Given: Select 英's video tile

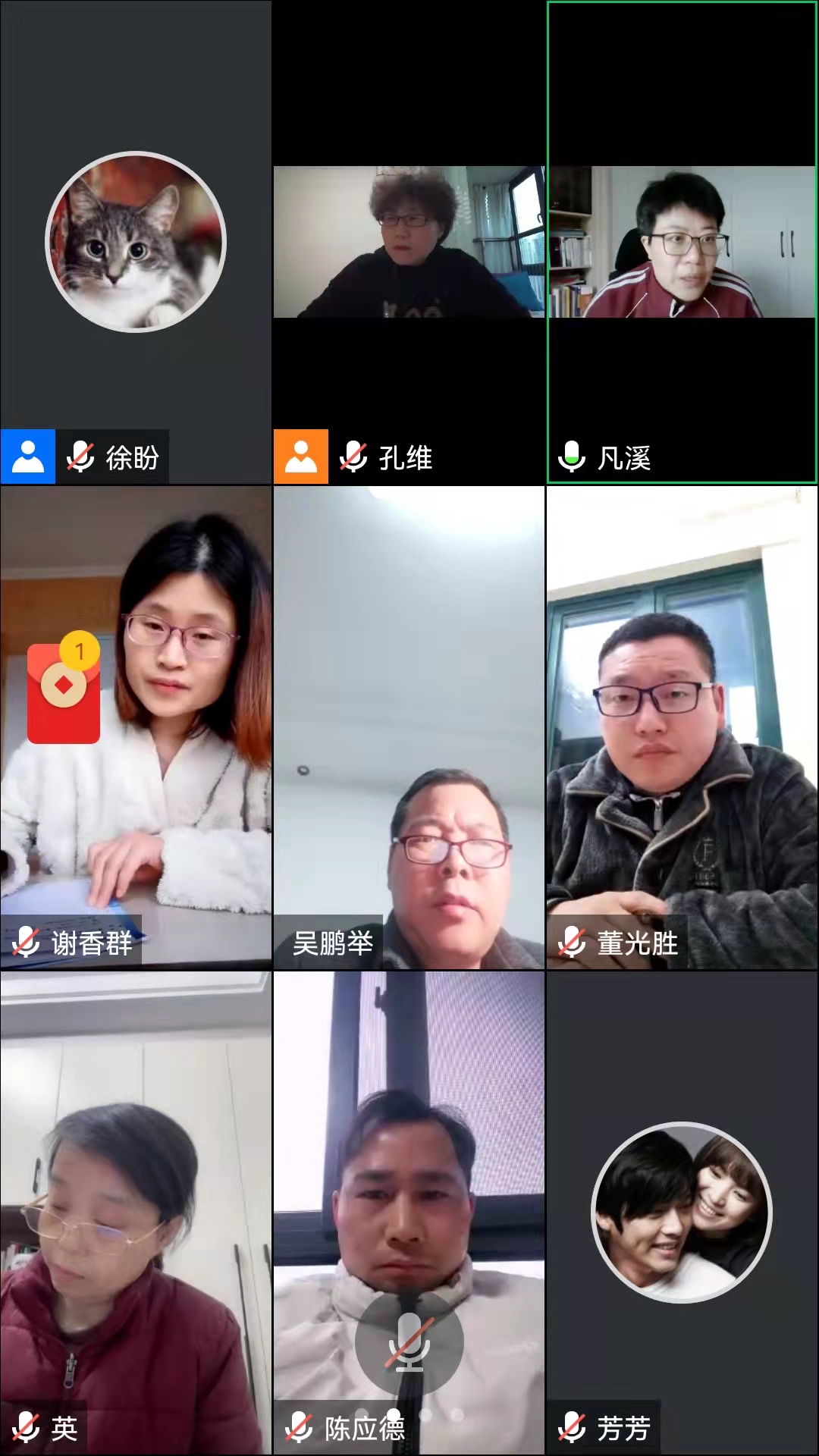Looking at the screenshot, I should point(136,1213).
